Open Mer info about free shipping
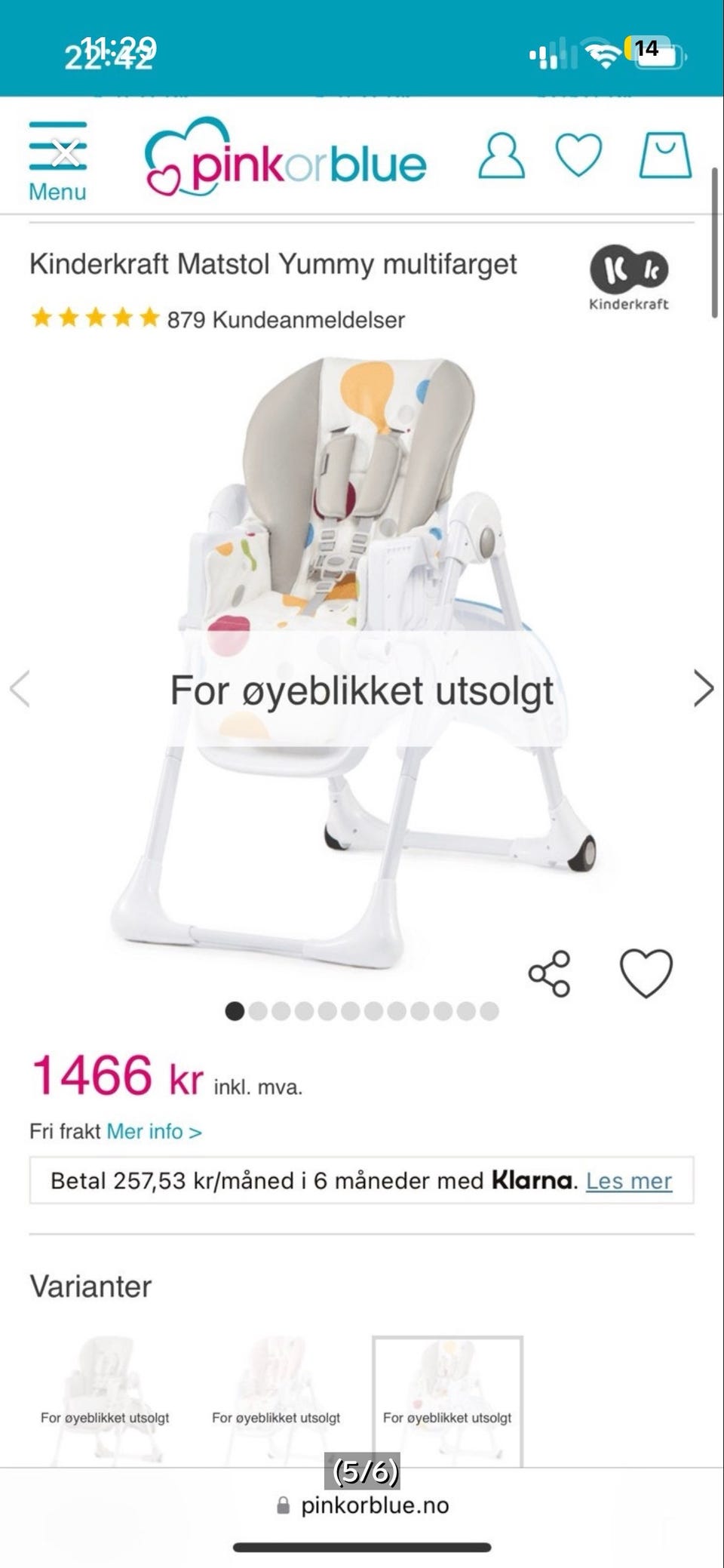 click(x=155, y=1132)
